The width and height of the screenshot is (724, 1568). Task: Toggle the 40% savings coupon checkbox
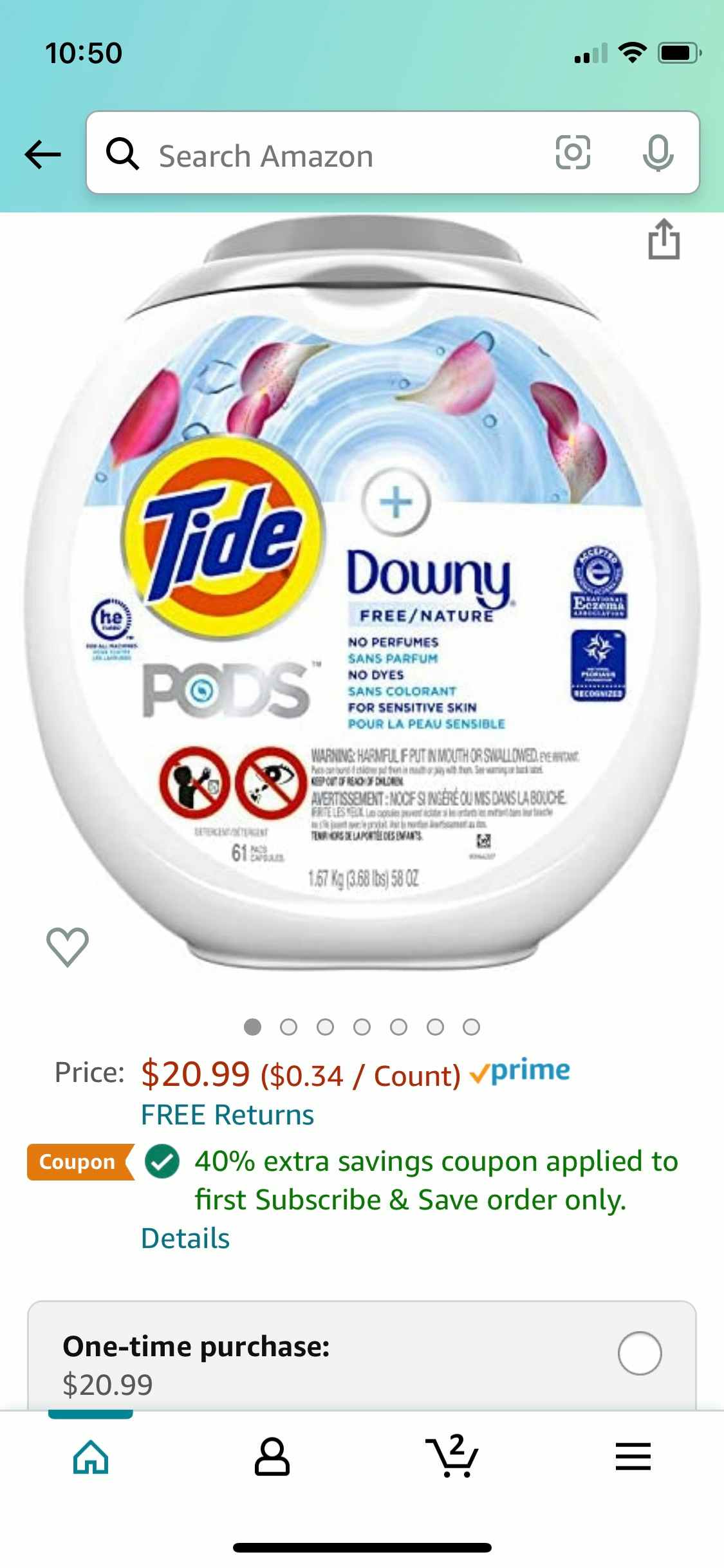pos(162,1161)
